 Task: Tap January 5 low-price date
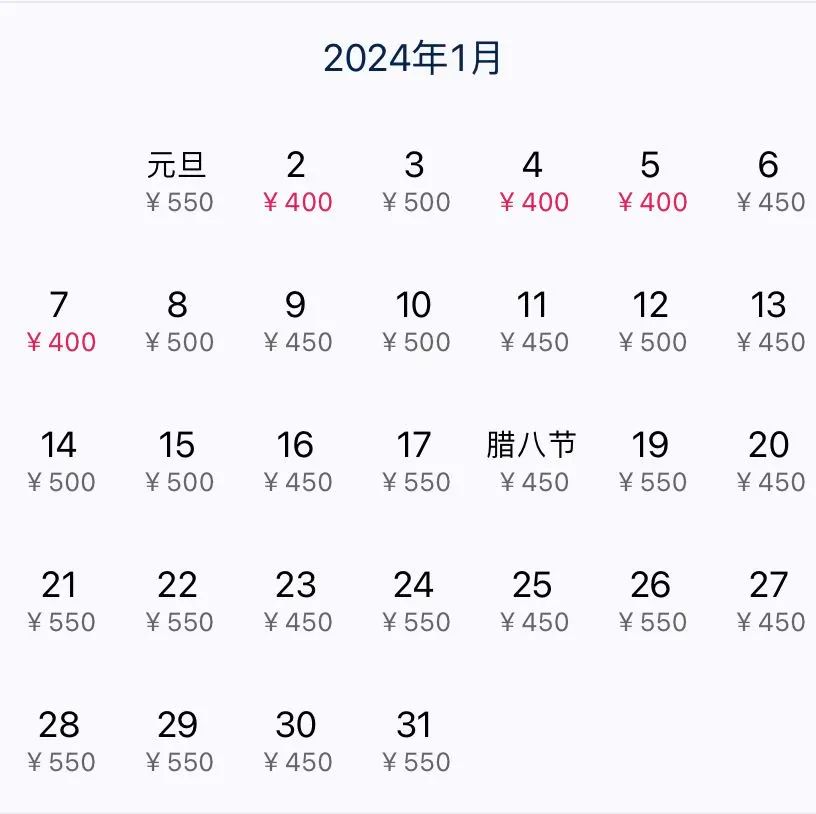point(651,181)
